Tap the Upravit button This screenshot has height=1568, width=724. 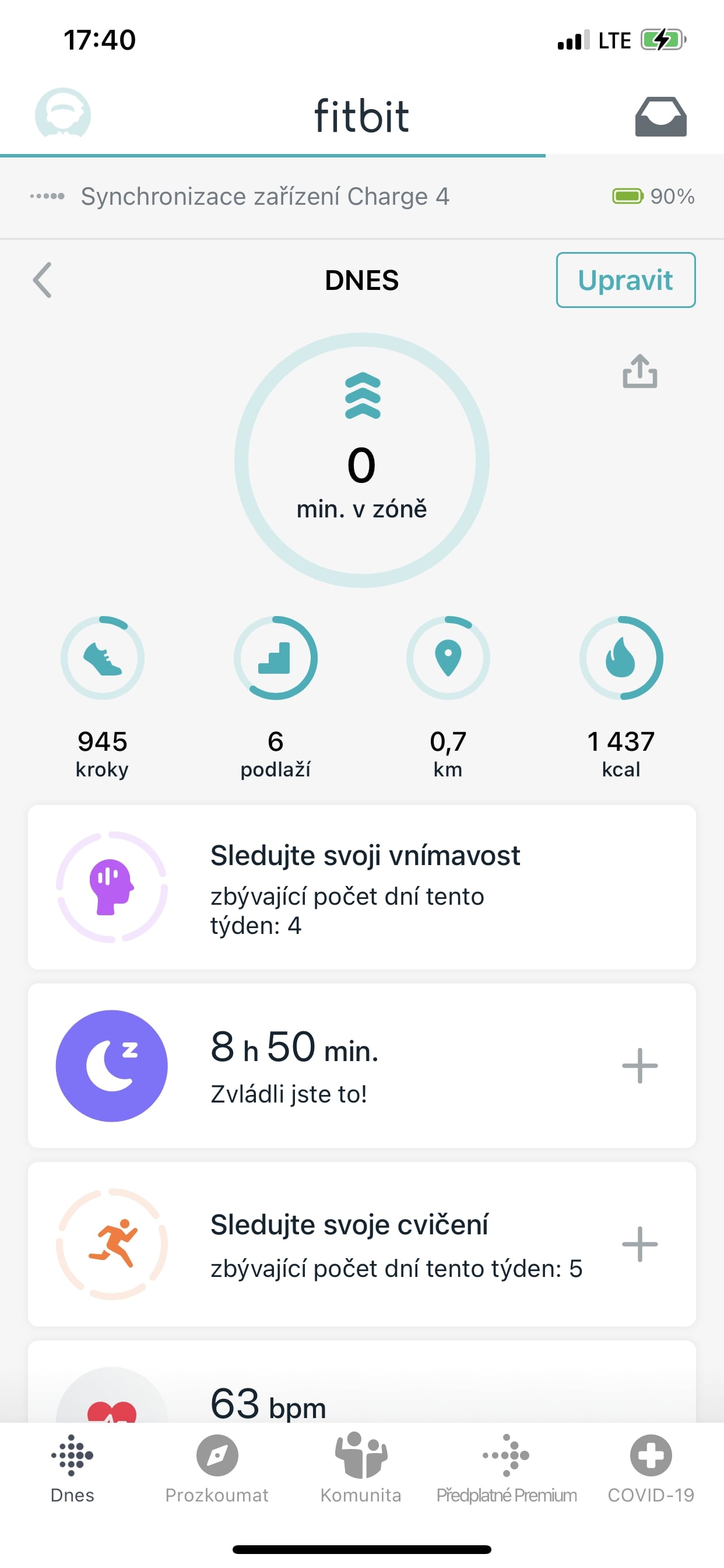625,280
